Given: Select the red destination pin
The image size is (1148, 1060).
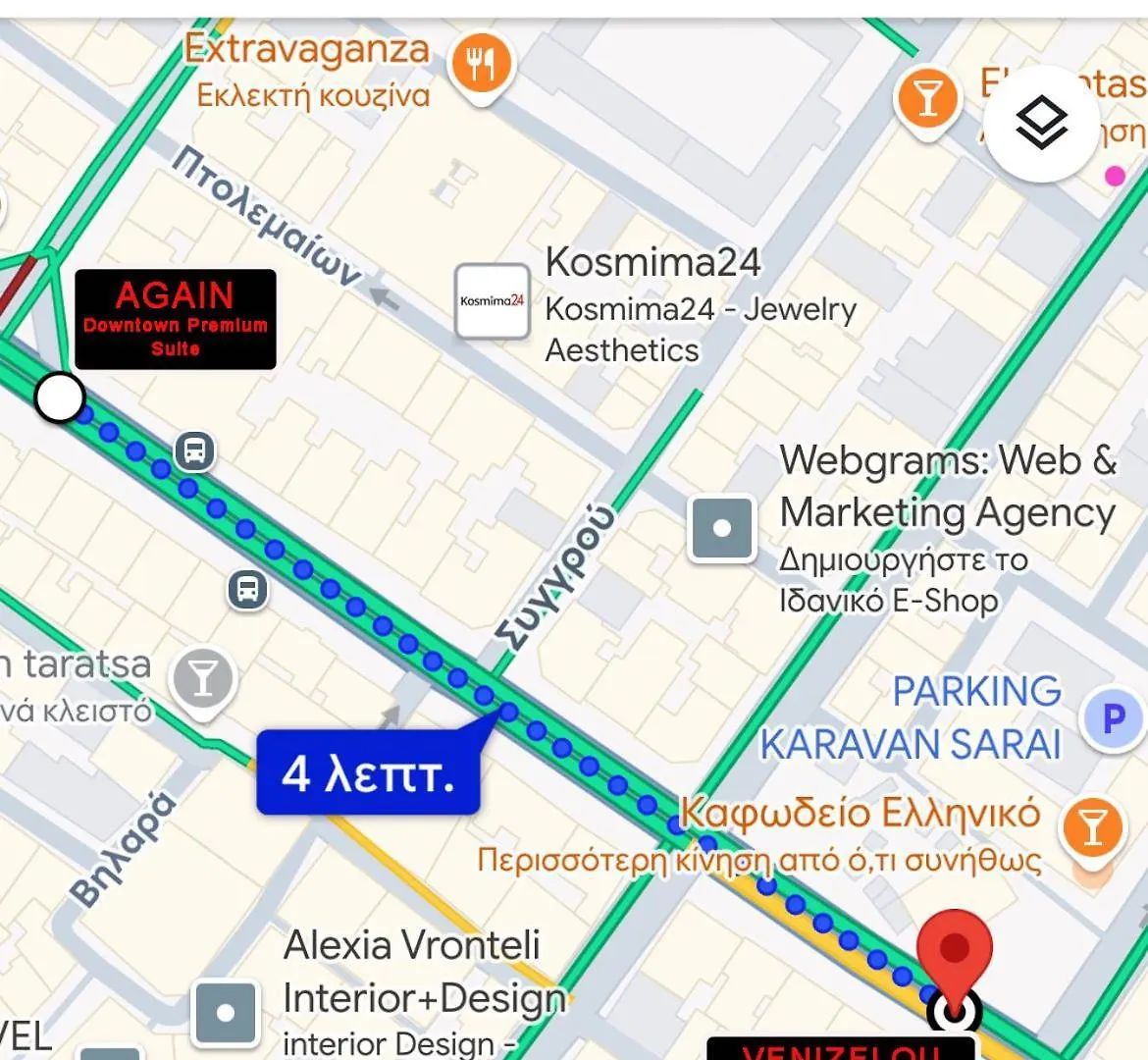Looking at the screenshot, I should click(954, 949).
